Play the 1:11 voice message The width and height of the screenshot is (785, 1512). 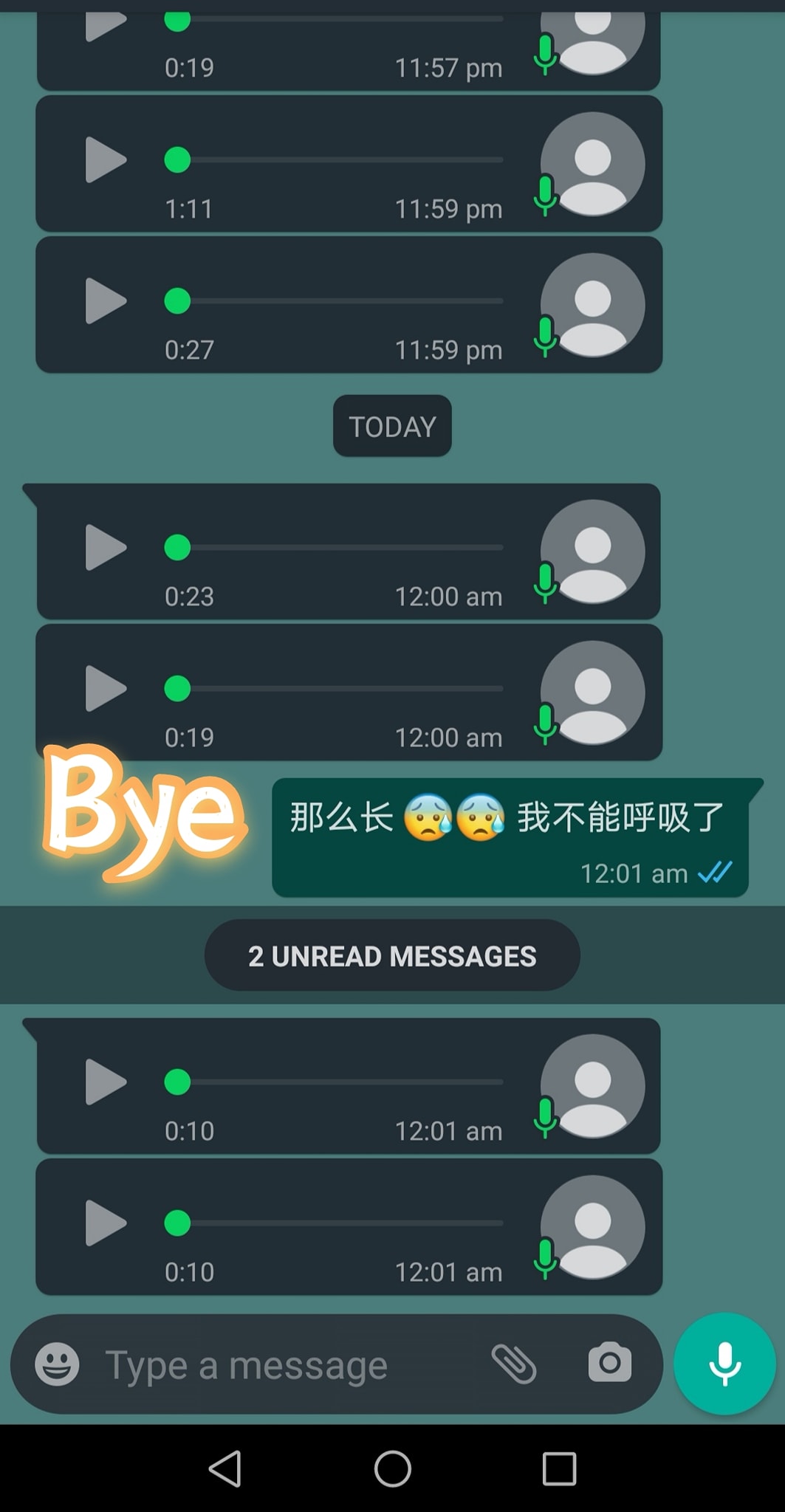[105, 159]
